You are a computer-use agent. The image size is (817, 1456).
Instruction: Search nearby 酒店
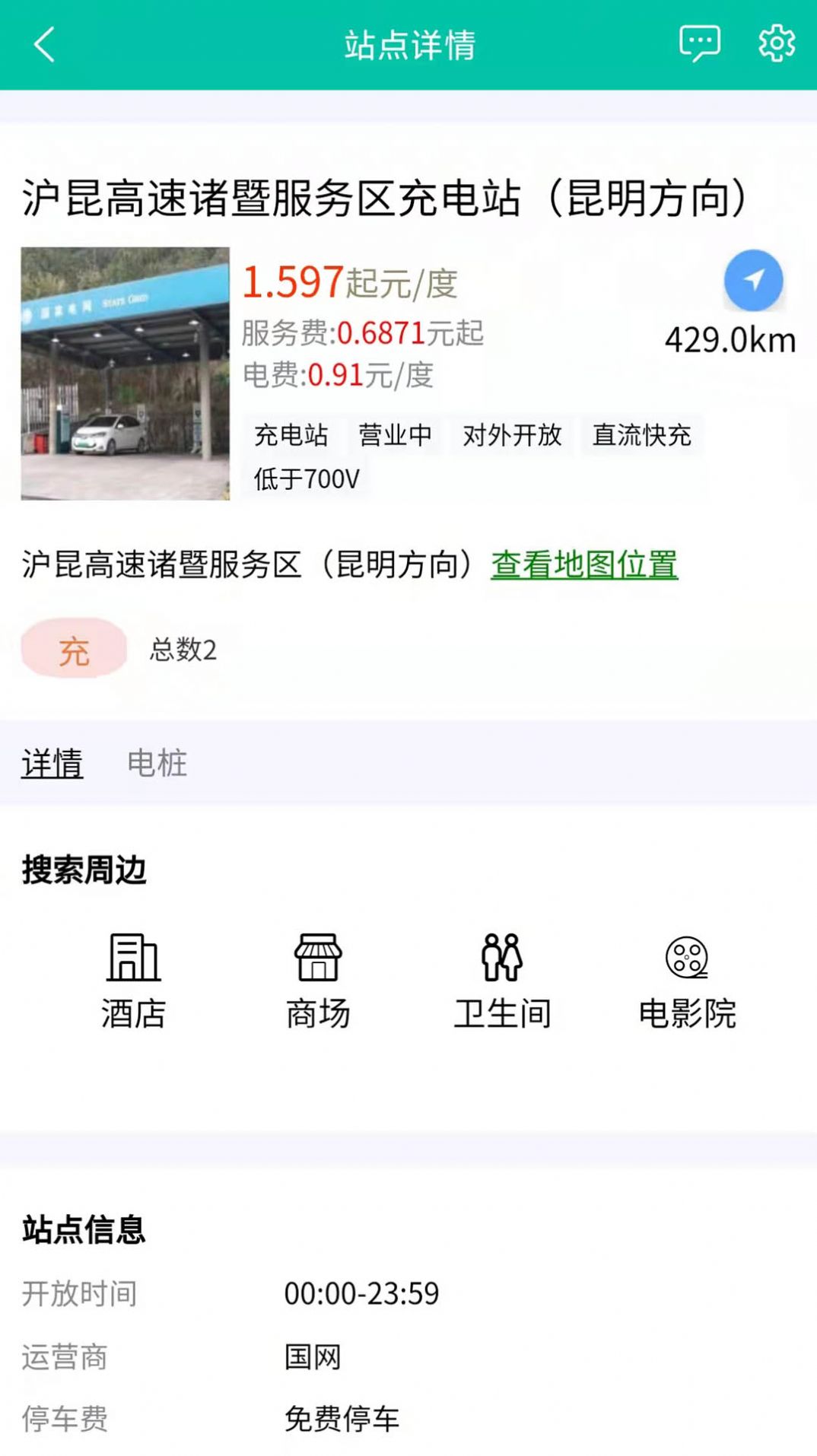[x=133, y=981]
